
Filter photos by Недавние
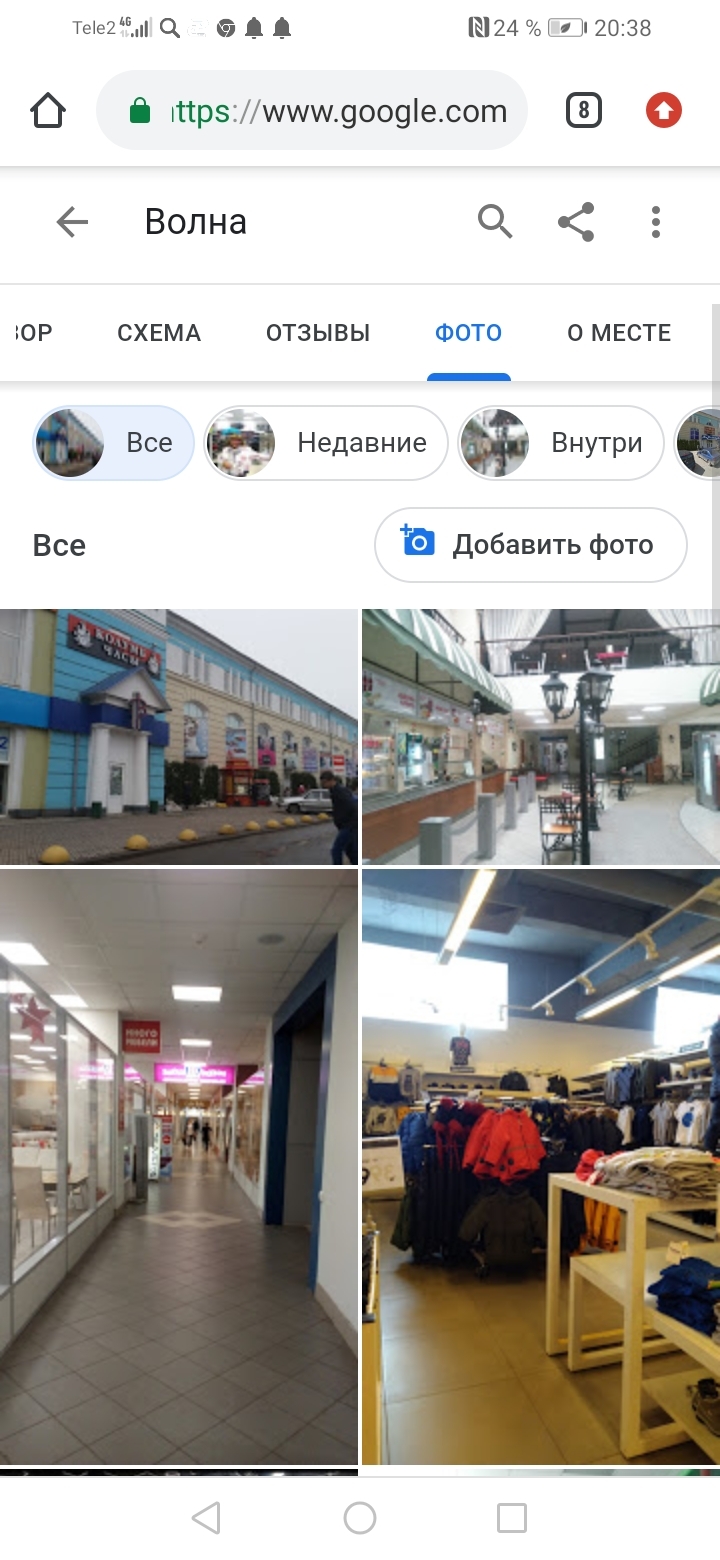coord(326,443)
